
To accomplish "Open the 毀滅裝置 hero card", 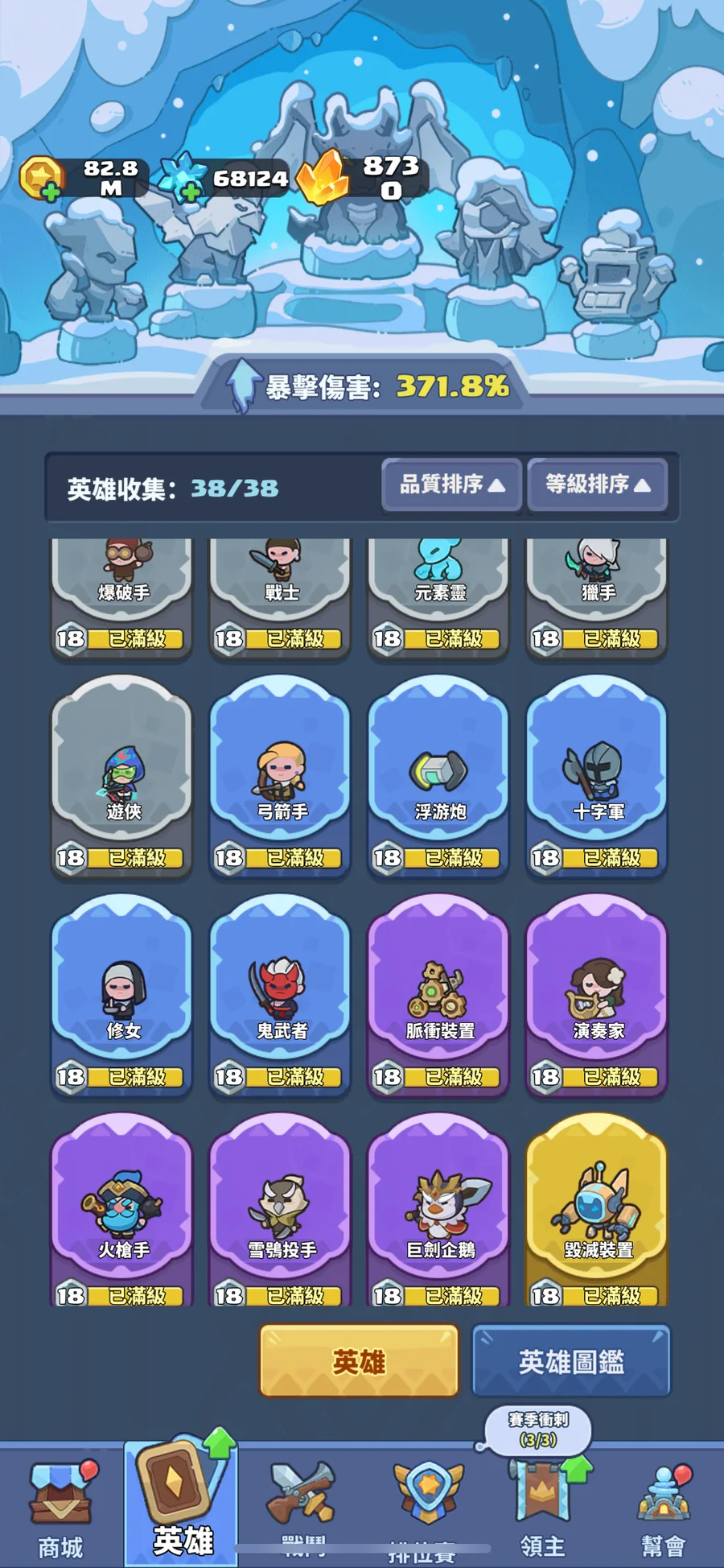I will (x=597, y=1211).
